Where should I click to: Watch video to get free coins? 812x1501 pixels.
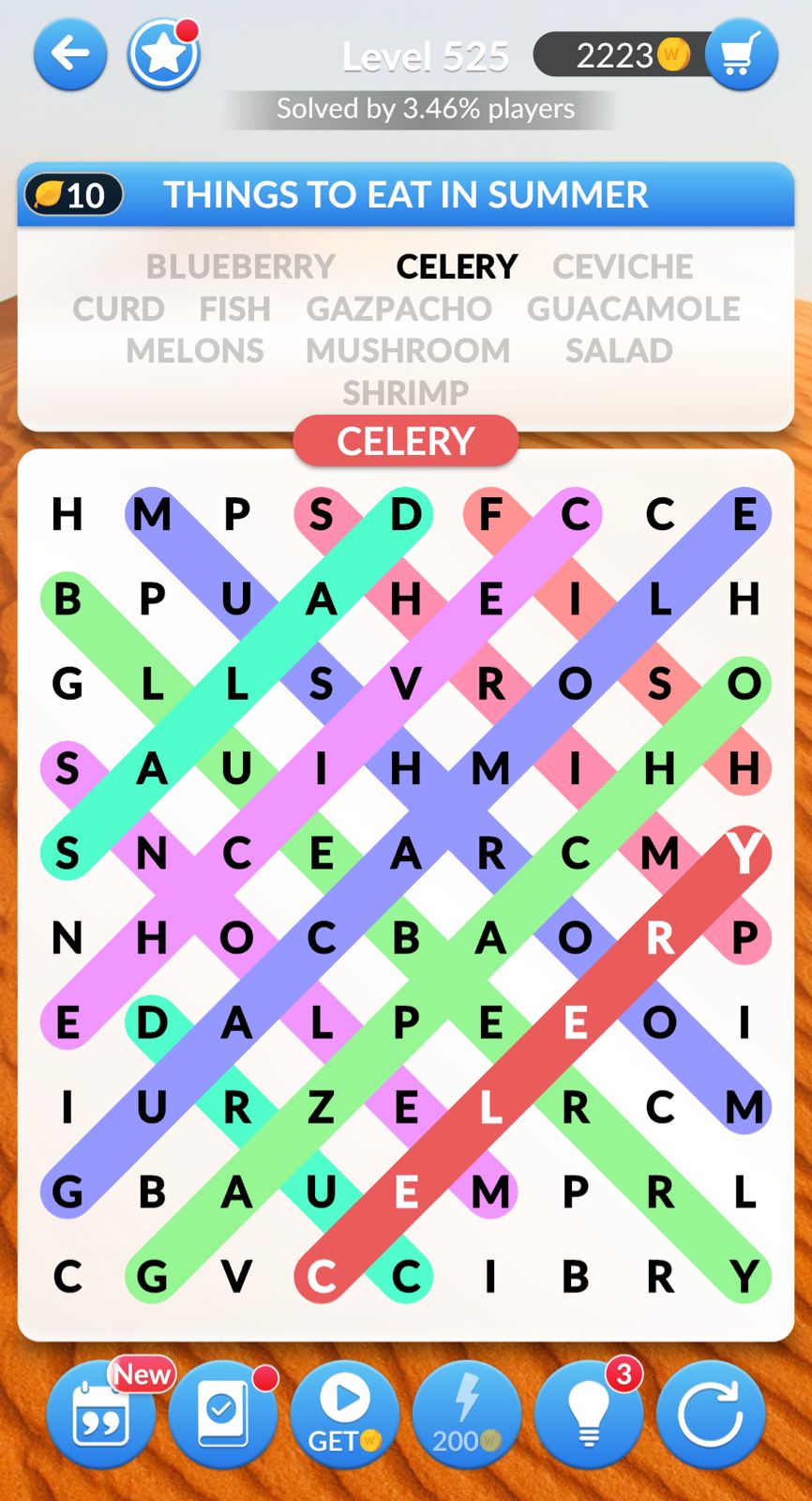(x=345, y=1415)
